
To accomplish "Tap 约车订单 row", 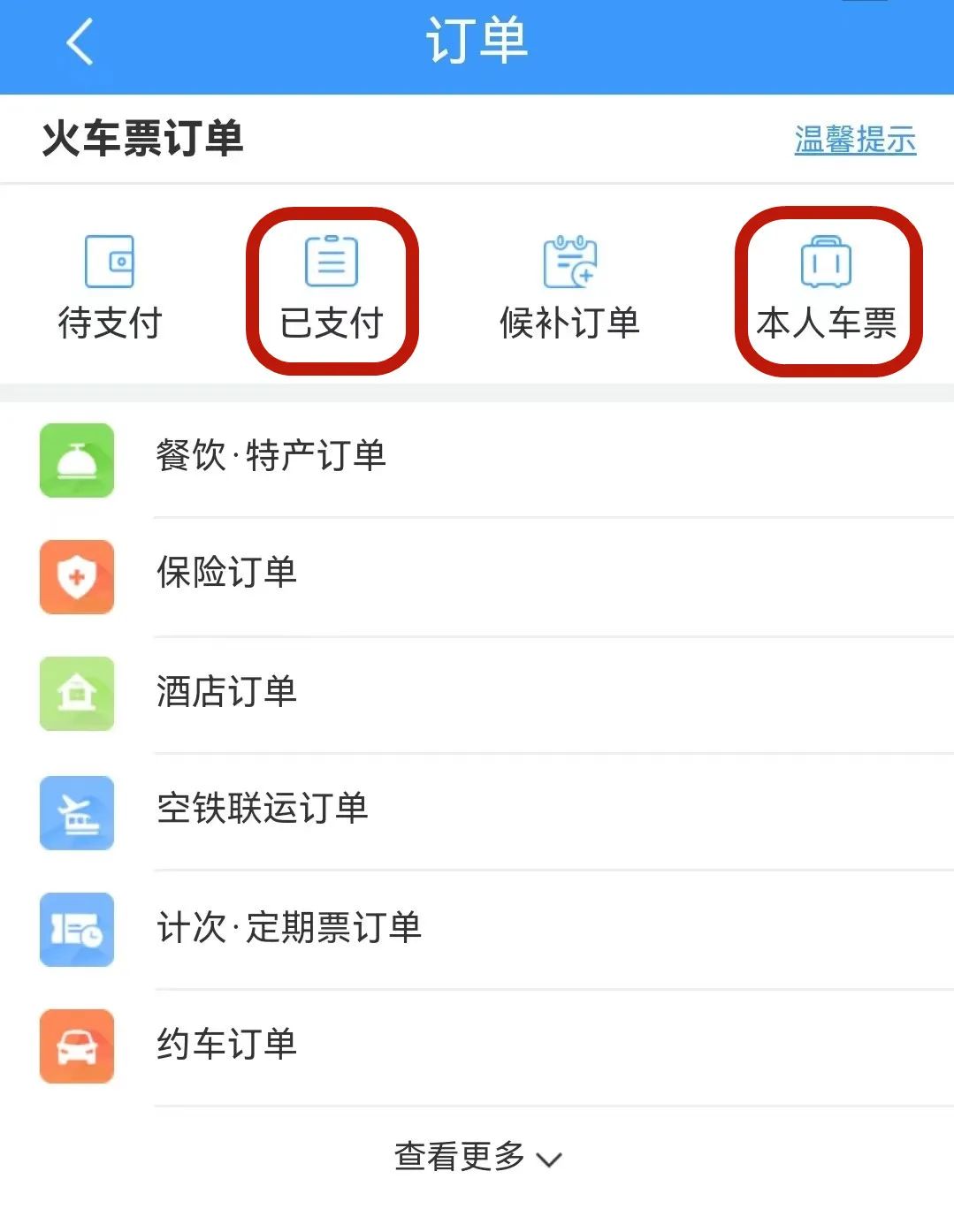I will pyautogui.click(x=226, y=1045).
